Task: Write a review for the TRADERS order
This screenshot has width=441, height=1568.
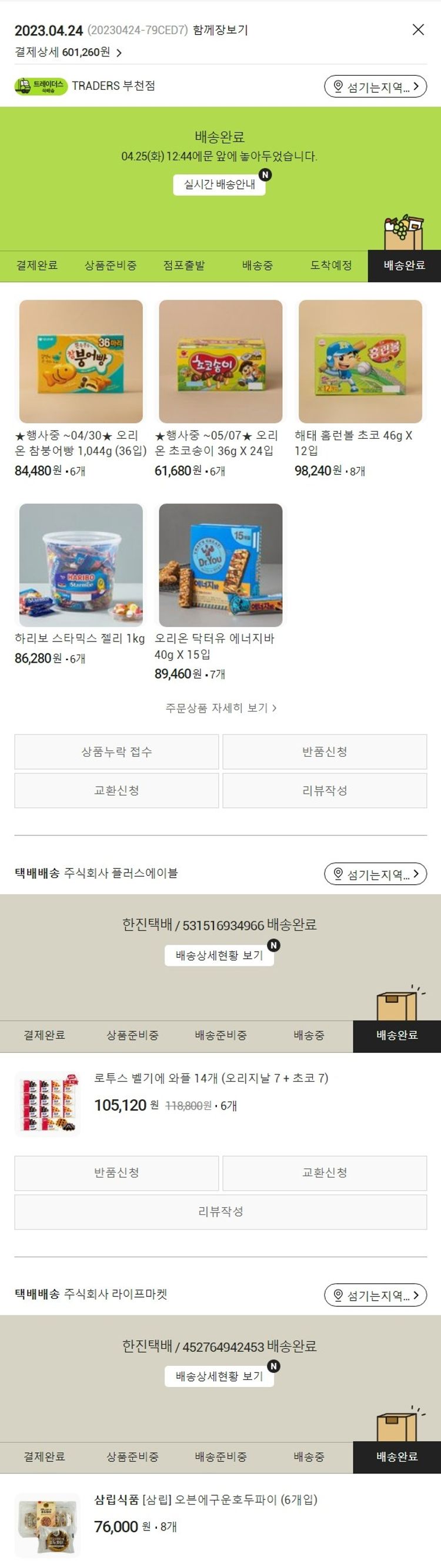Action: pyautogui.click(x=324, y=791)
